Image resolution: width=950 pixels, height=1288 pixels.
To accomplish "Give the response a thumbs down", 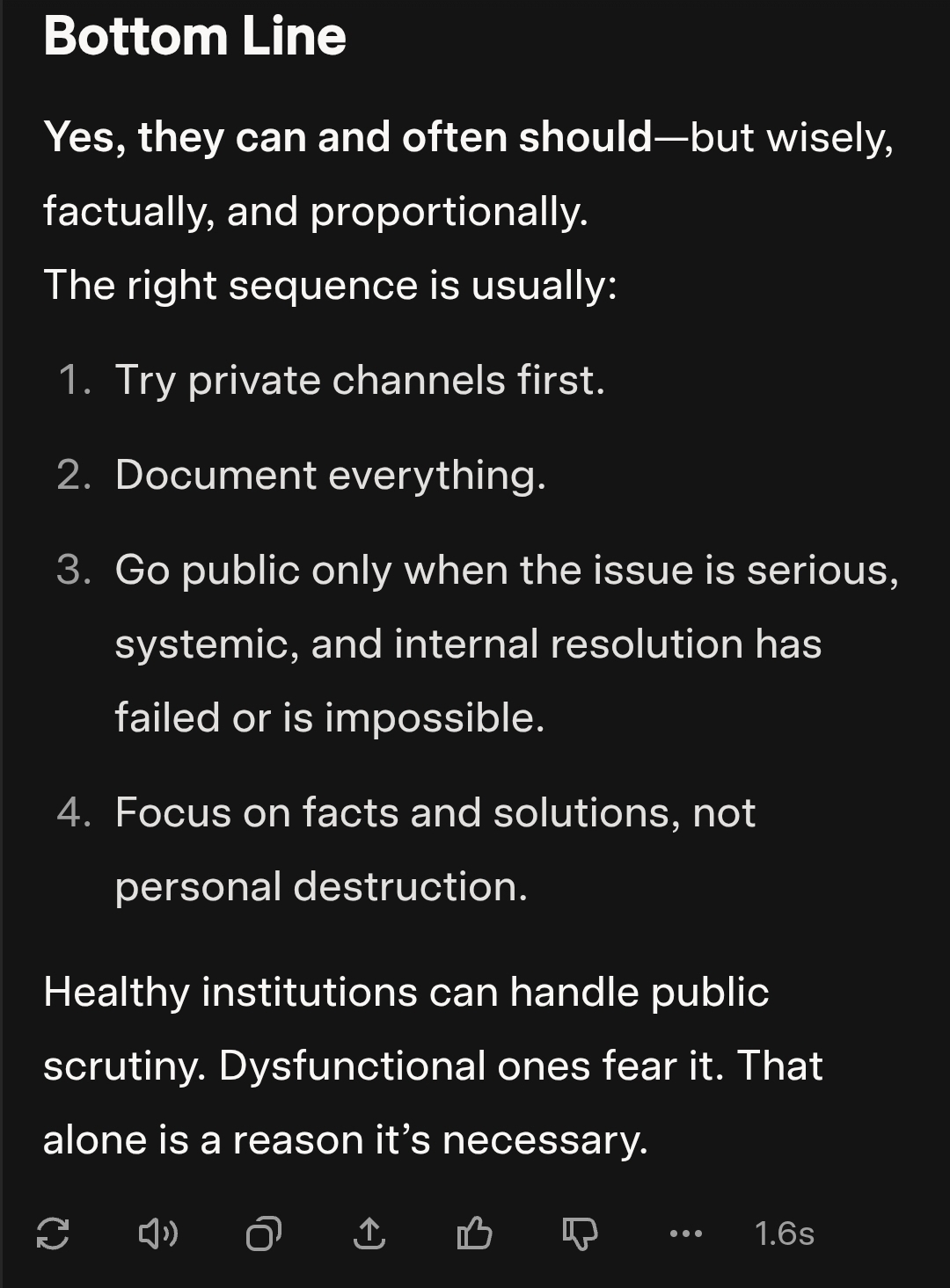I will point(580,1233).
